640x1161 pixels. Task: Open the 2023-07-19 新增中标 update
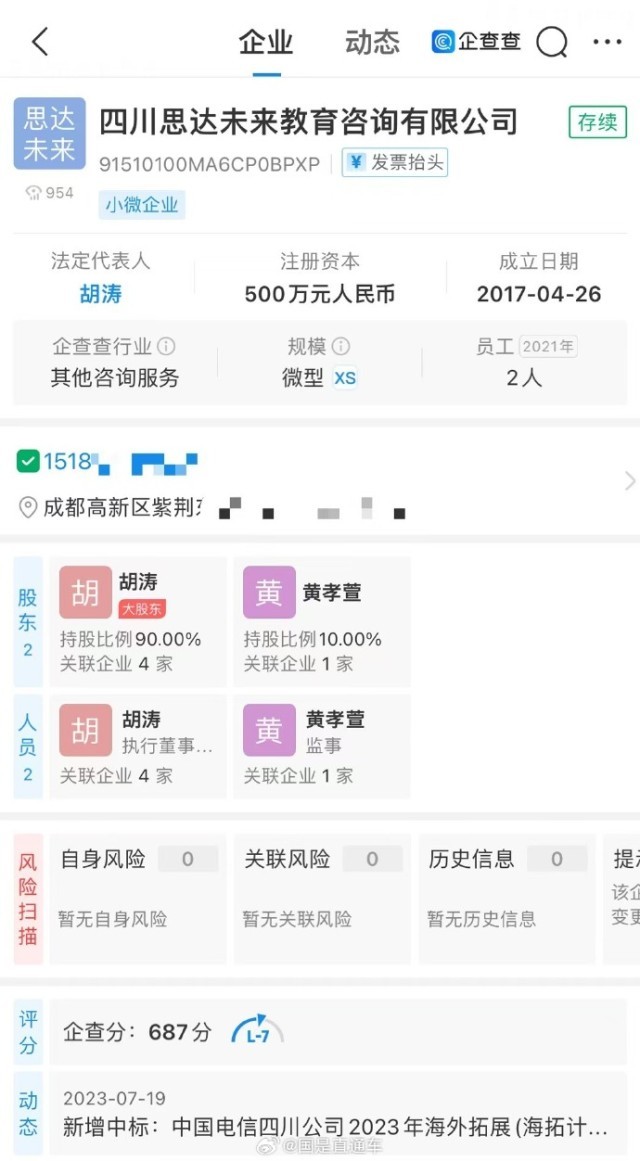coord(337,1114)
